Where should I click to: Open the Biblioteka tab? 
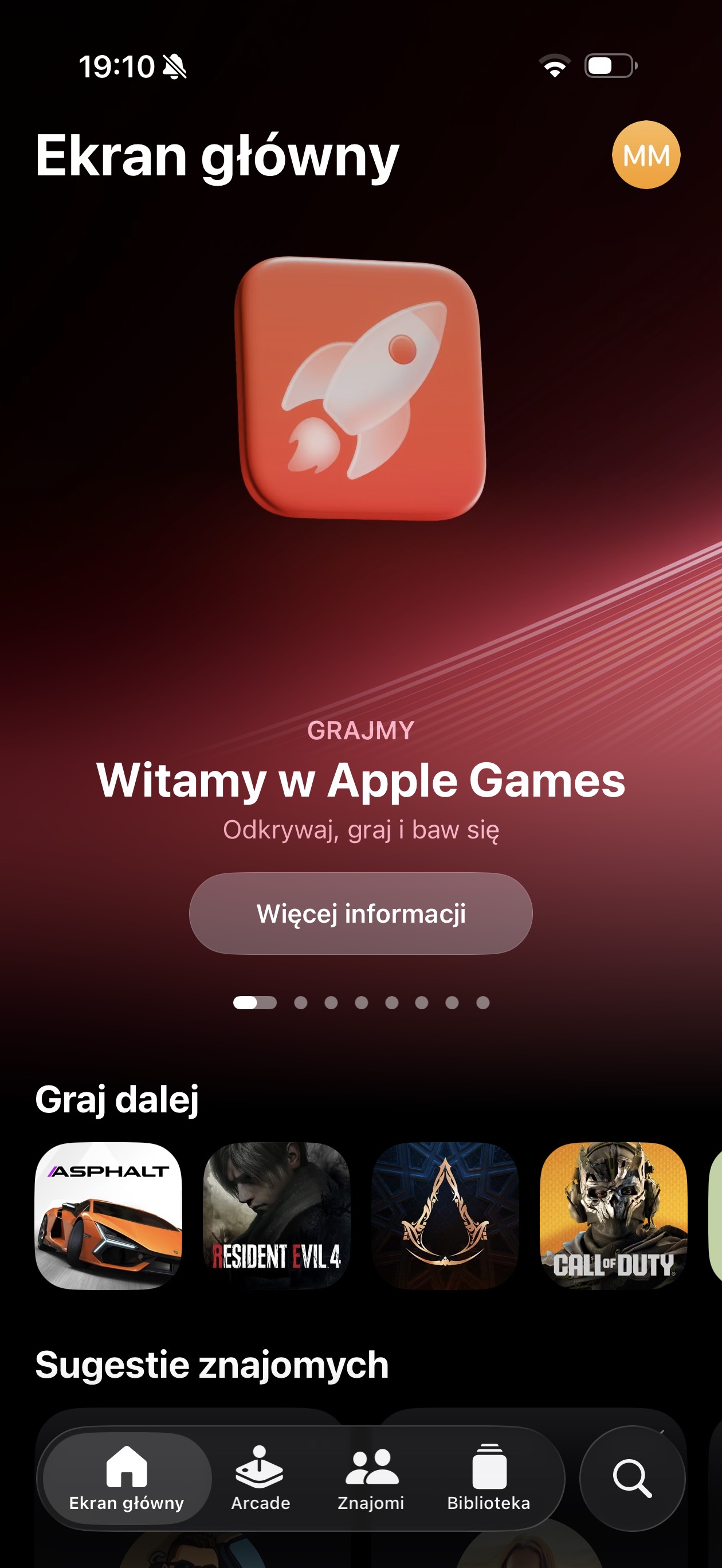point(488,1478)
